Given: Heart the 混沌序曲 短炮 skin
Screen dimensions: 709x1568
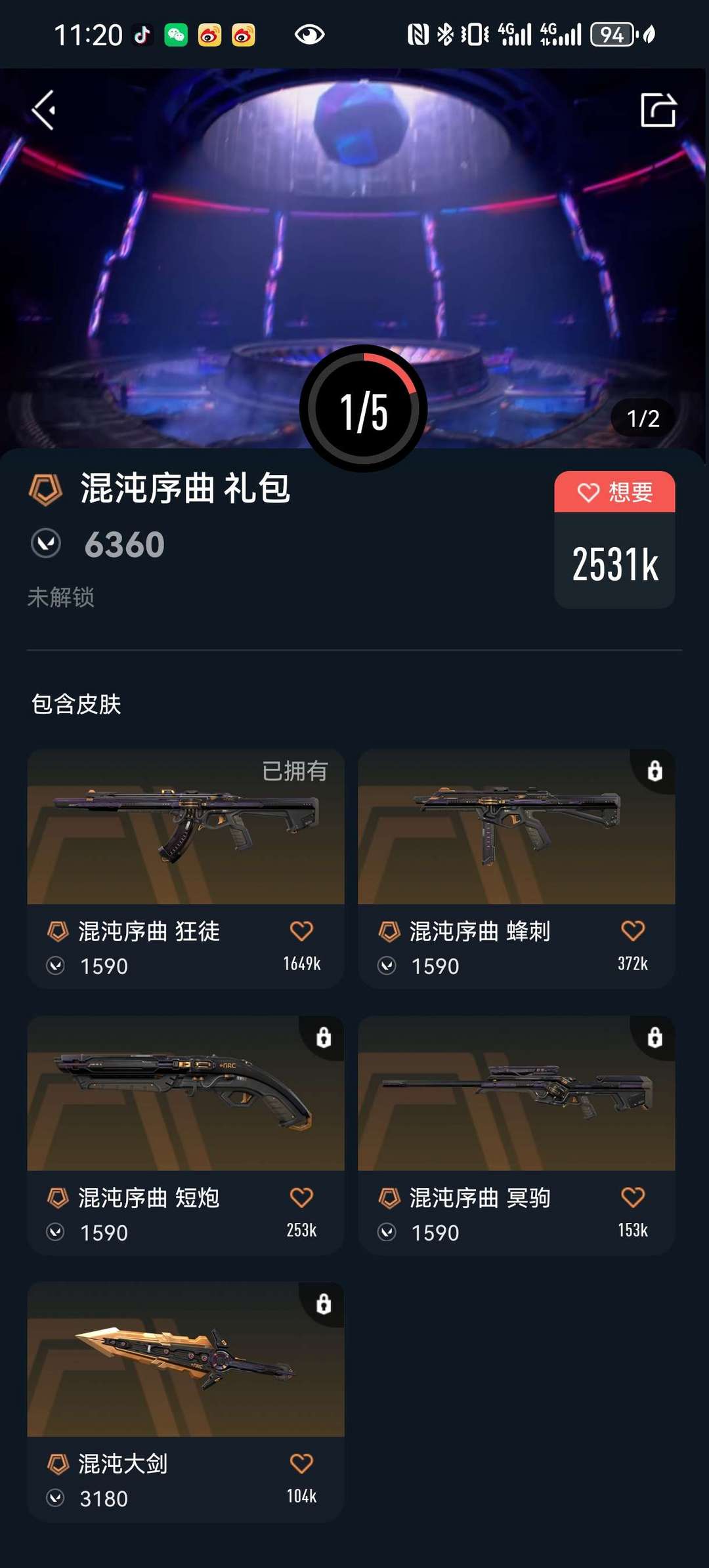Looking at the screenshot, I should [x=301, y=1197].
